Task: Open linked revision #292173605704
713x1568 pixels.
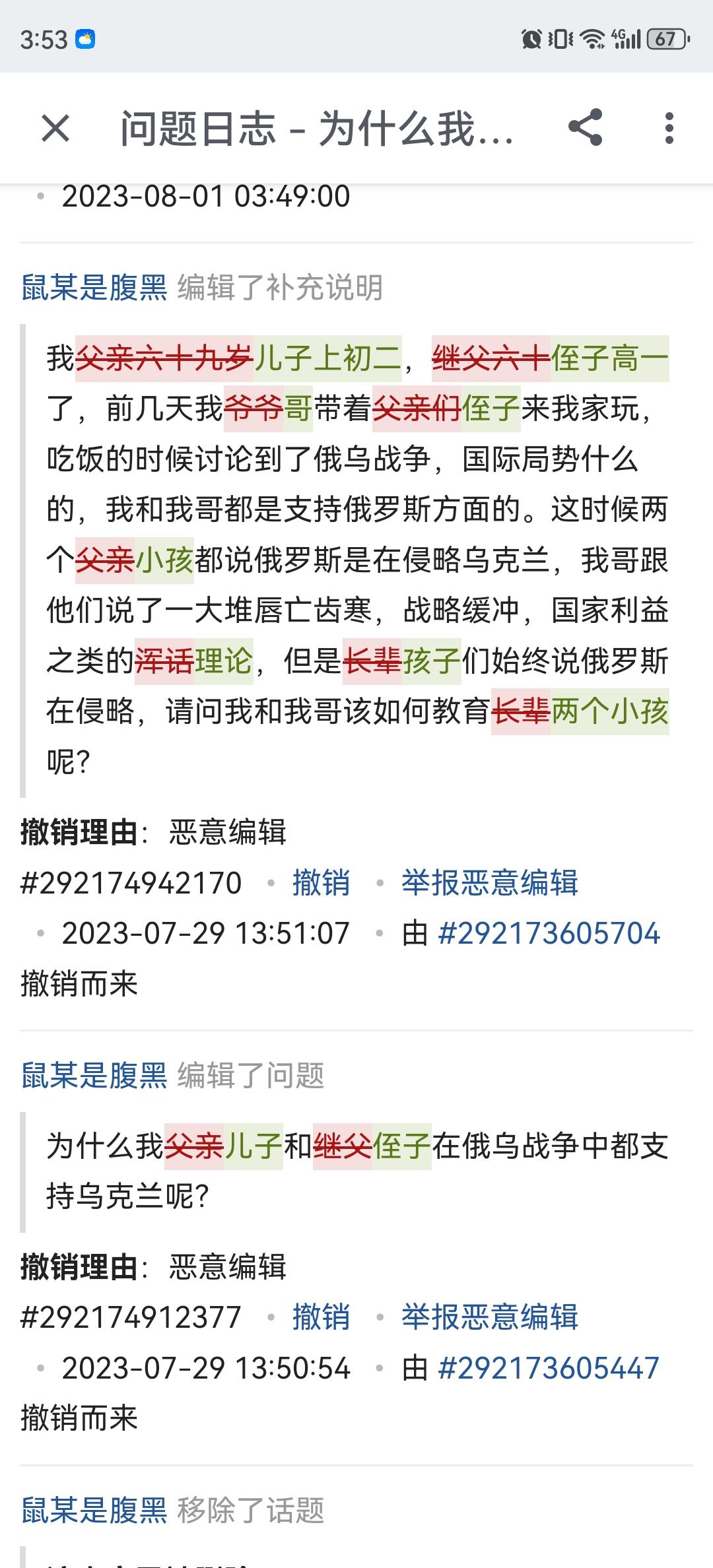Action: [549, 933]
